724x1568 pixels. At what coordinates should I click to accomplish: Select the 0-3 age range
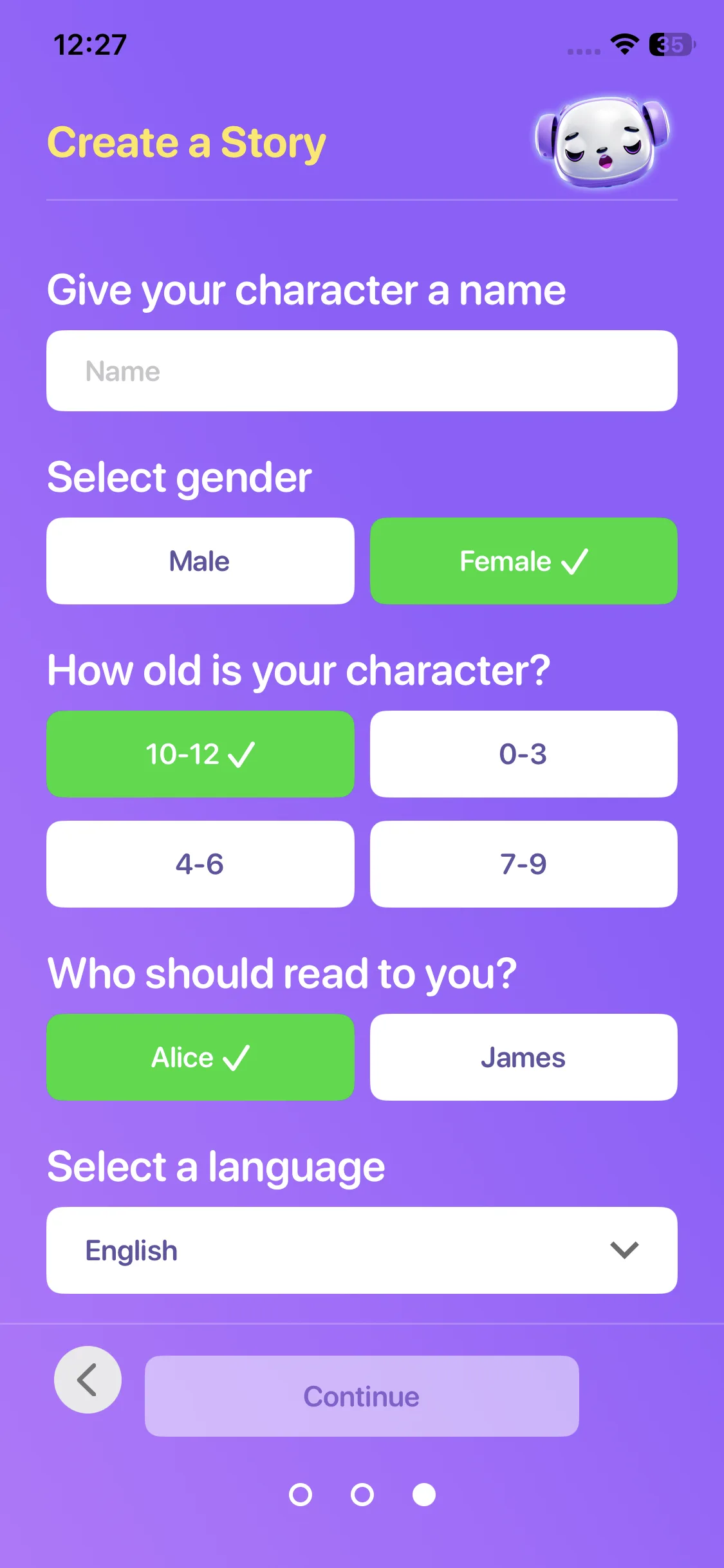[x=523, y=754]
